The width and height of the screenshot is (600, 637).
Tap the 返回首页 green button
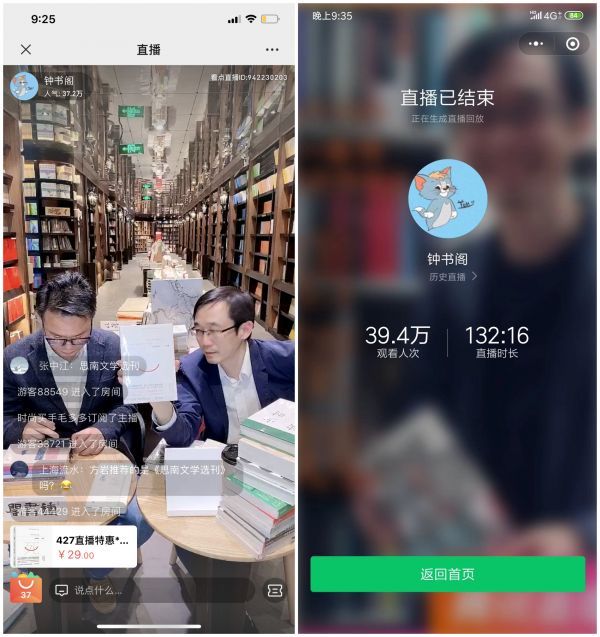click(x=447, y=574)
